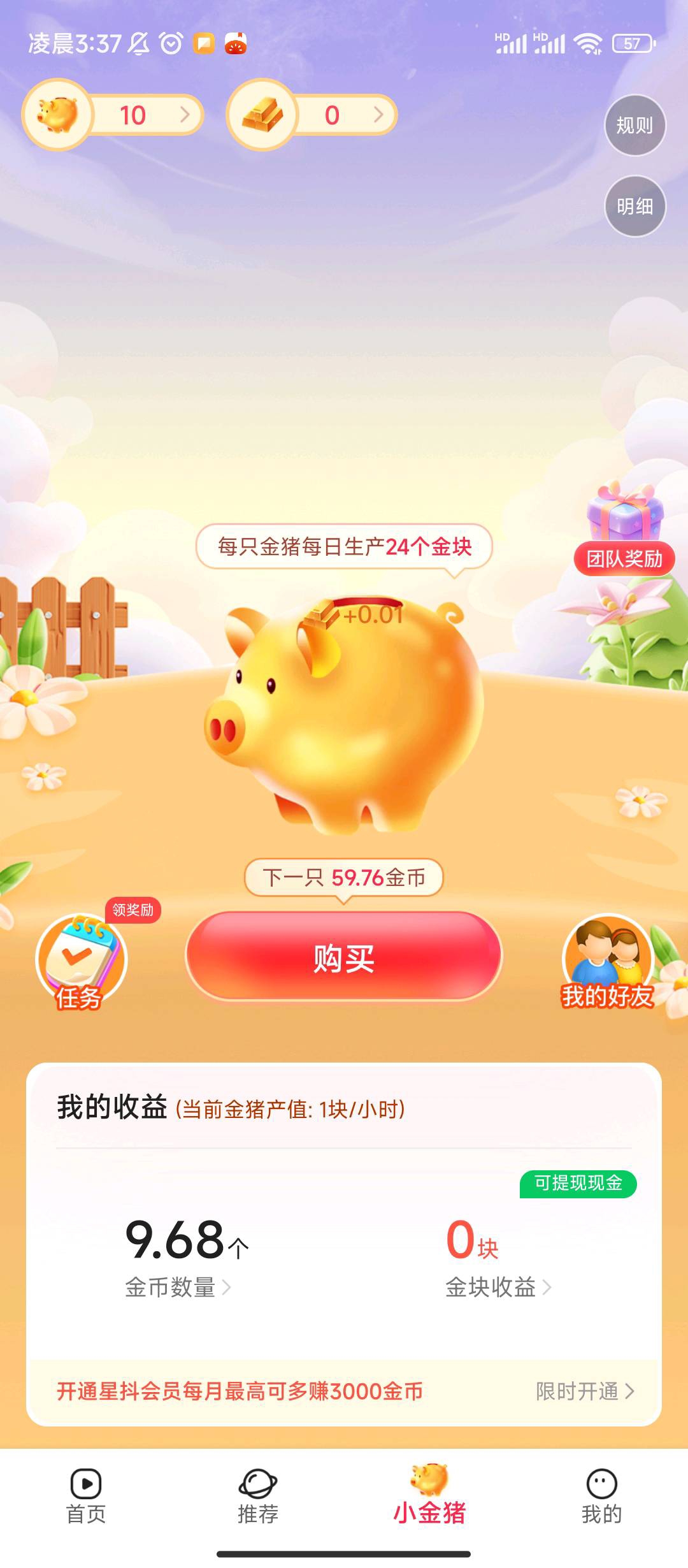Screen dimensions: 688x1568
Task: Open 我的好友 my friends
Action: pyautogui.click(x=608, y=961)
